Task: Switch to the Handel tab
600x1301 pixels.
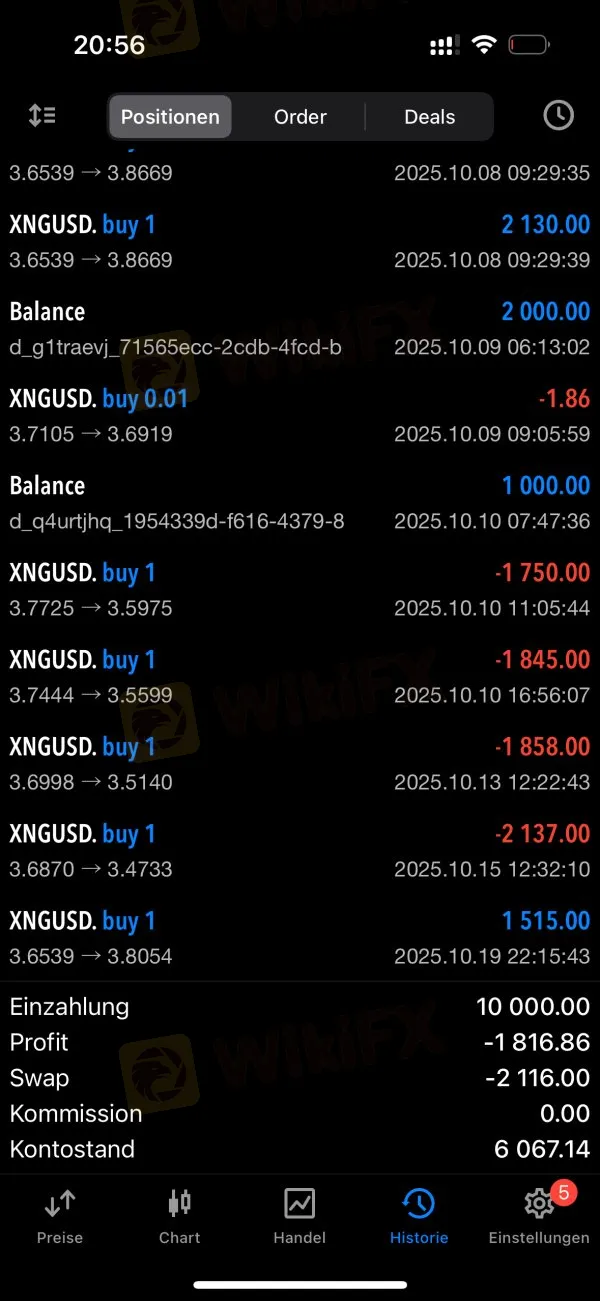Action: (x=300, y=1215)
